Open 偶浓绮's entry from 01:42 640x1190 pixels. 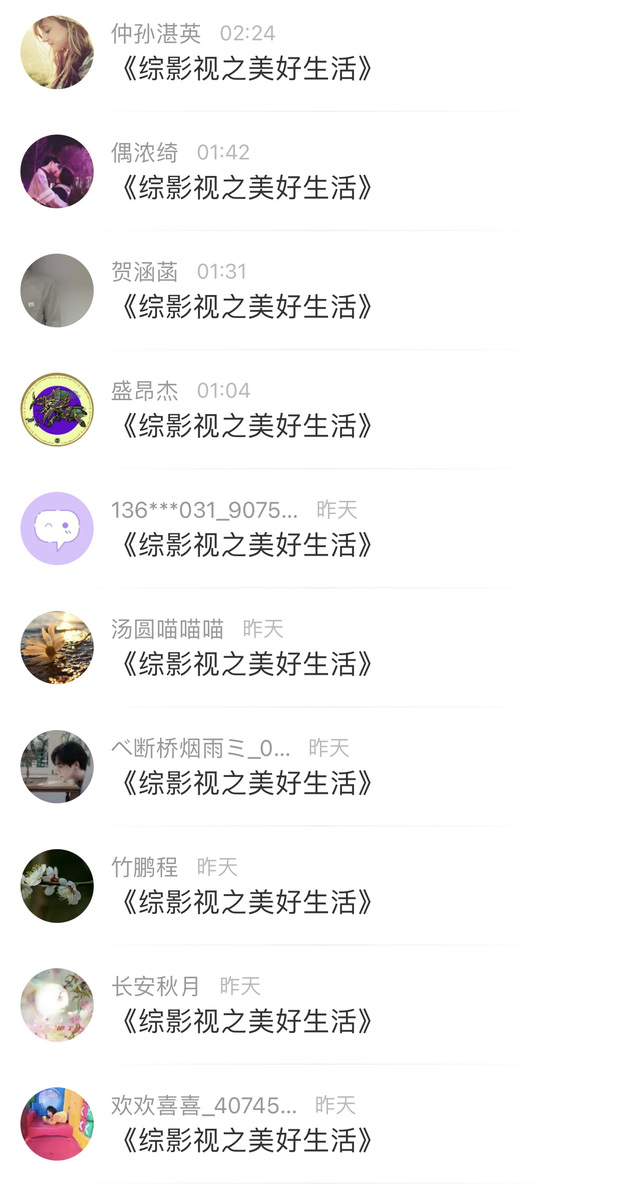246,188
